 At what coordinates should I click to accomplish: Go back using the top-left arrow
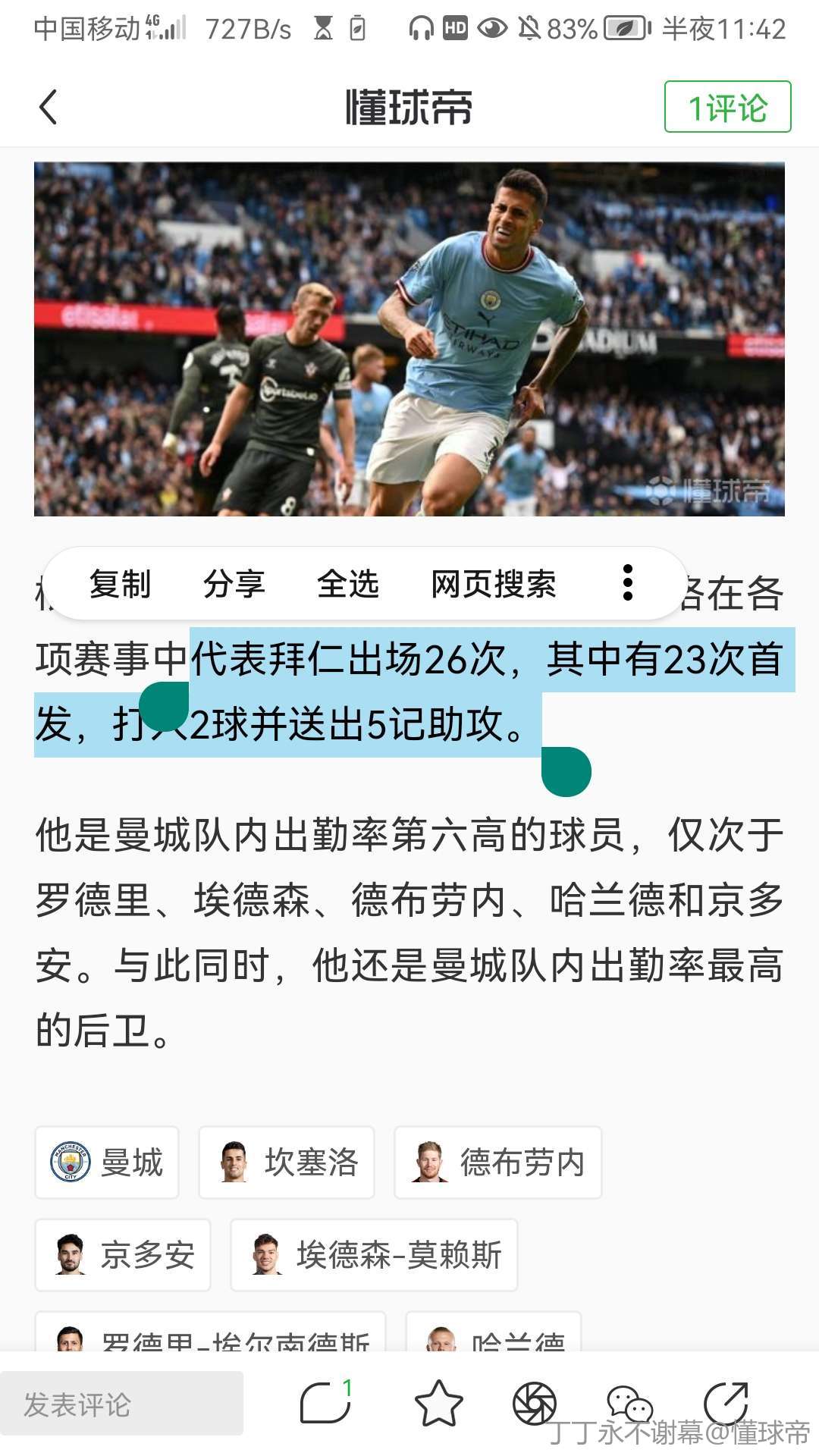pos(49,106)
